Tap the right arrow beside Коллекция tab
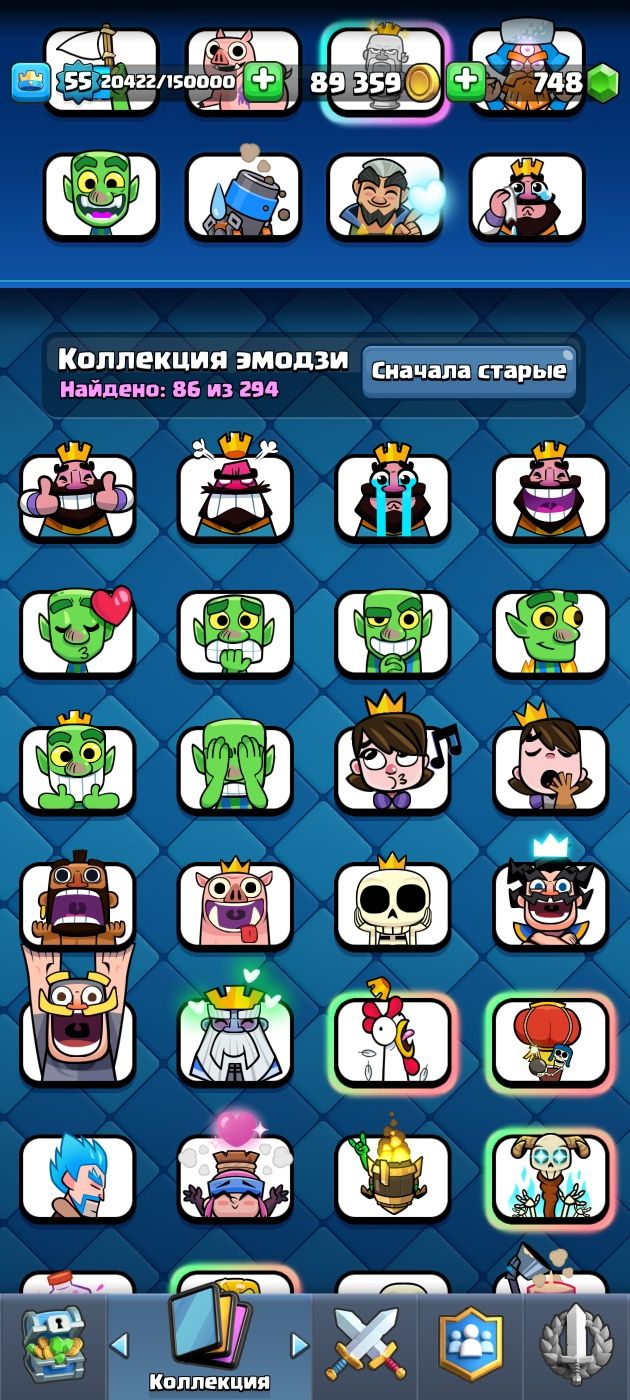The image size is (630, 1400). tap(299, 1345)
